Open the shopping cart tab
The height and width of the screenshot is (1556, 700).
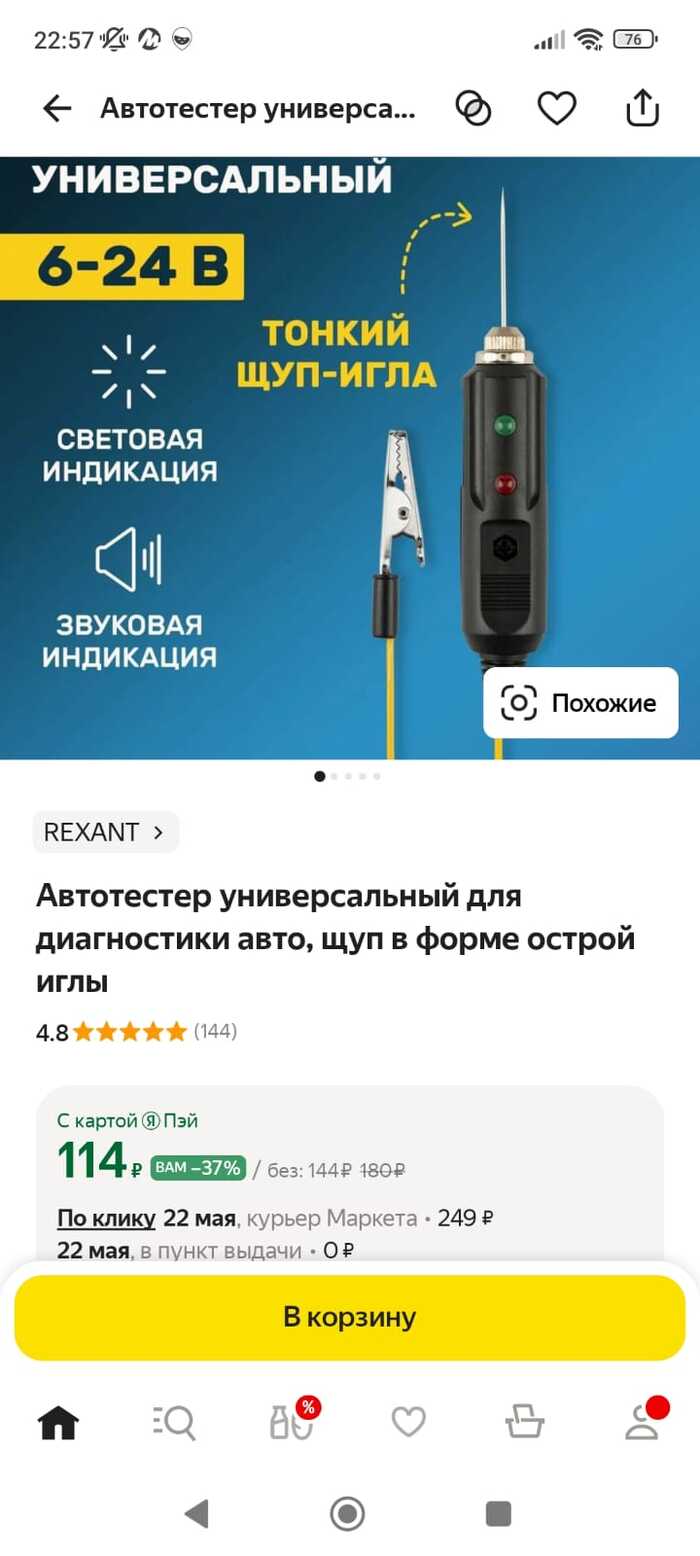525,1421
